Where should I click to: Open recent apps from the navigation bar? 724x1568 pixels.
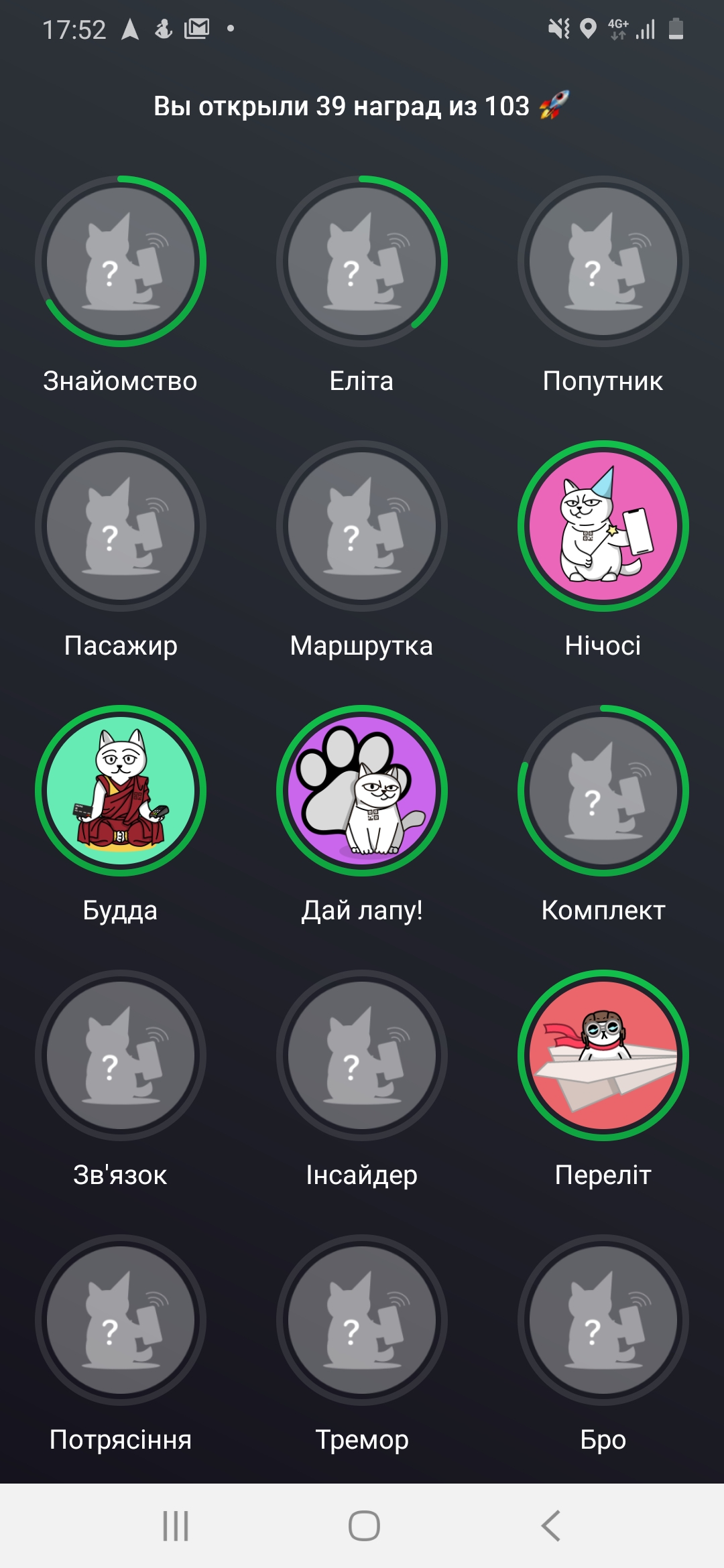[176, 1526]
